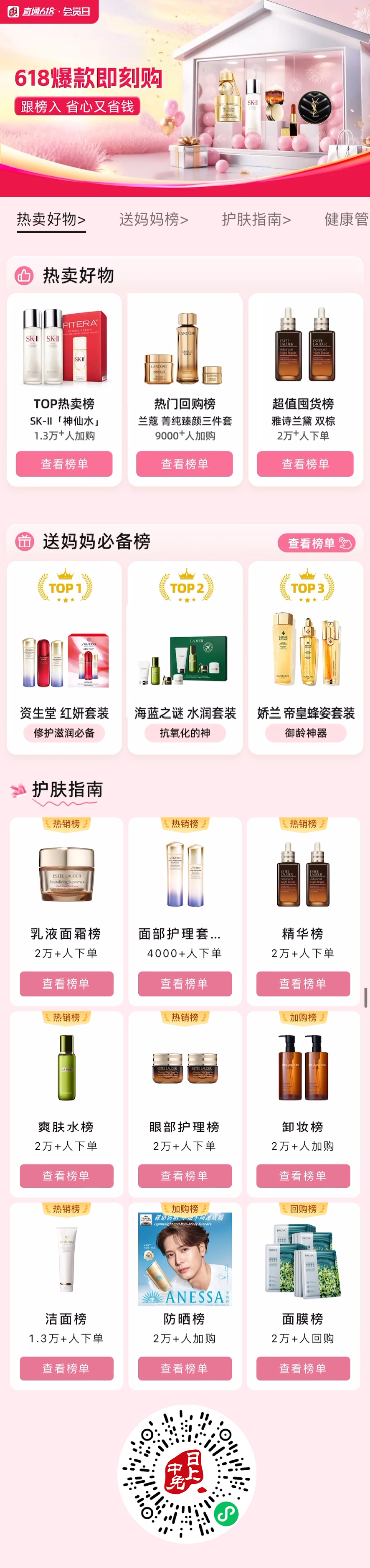Image resolution: width=370 pixels, height=1568 pixels.
Task: Tap 查看榜单 under 热门回购榜
Action: click(x=185, y=464)
